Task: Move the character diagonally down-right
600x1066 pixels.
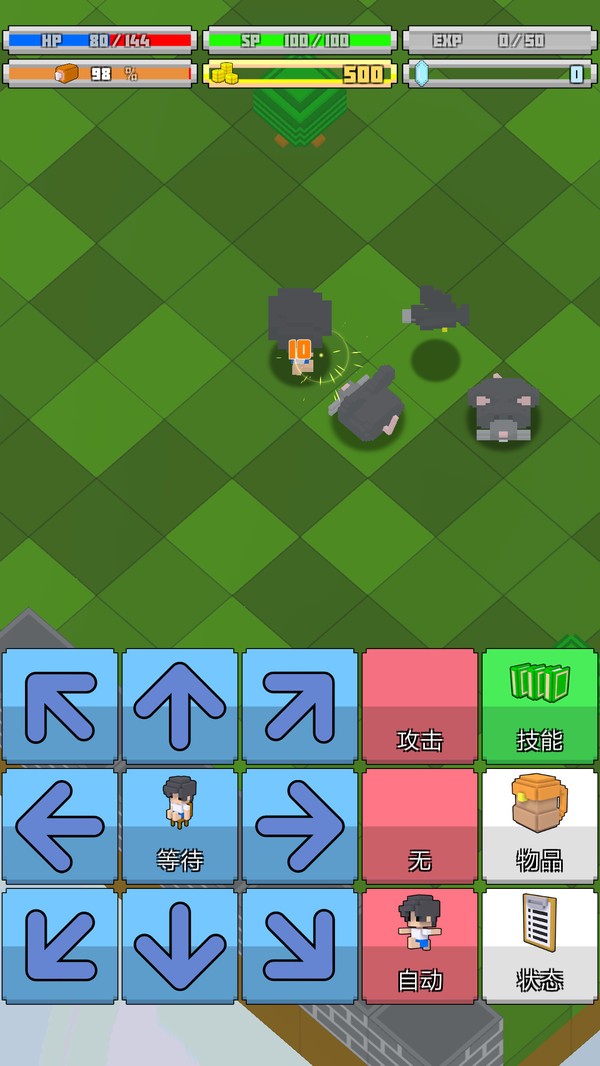Action: [300, 946]
